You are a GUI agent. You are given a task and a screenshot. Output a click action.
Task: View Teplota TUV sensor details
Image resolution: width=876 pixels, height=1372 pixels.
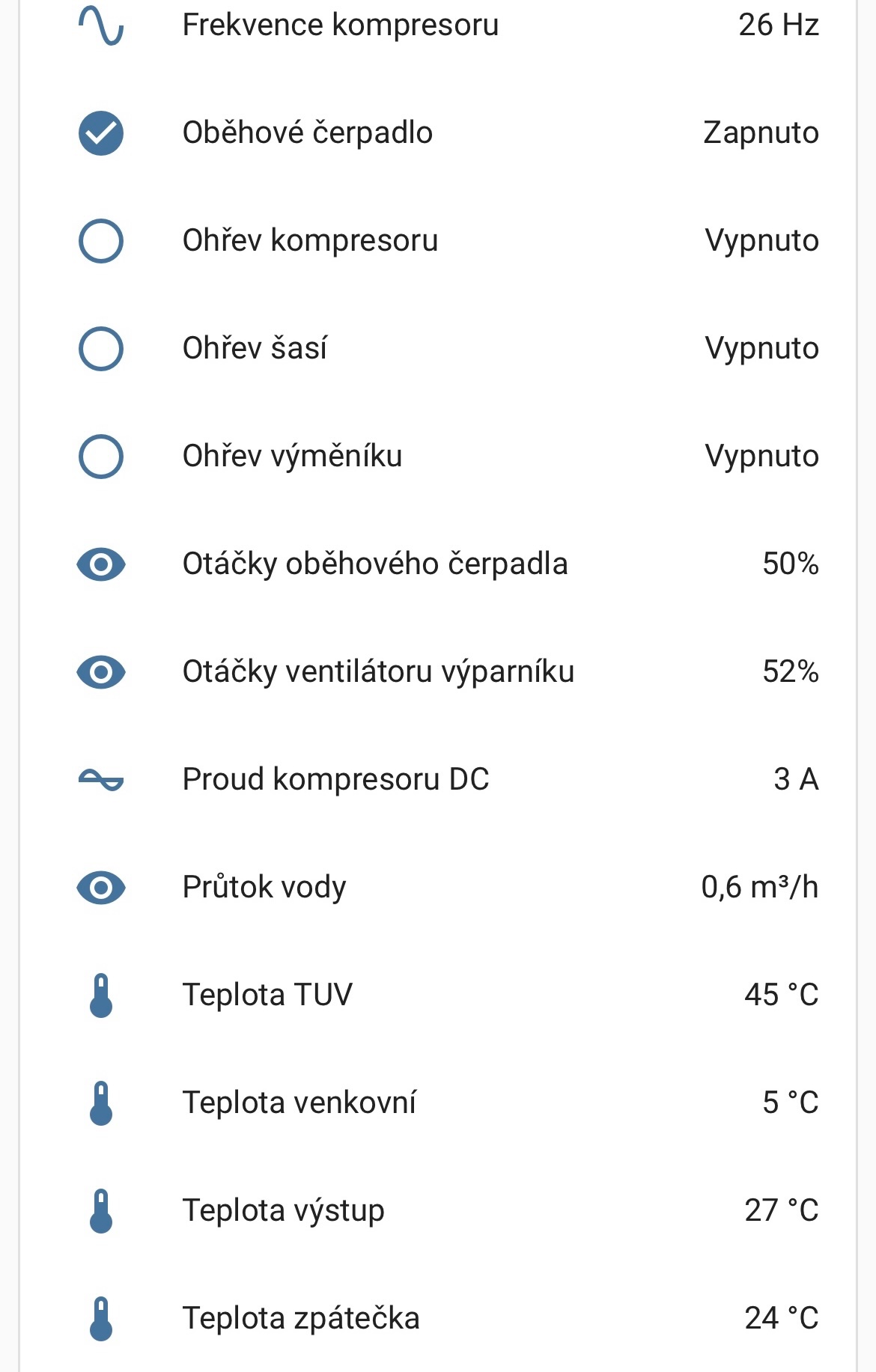[x=267, y=996]
